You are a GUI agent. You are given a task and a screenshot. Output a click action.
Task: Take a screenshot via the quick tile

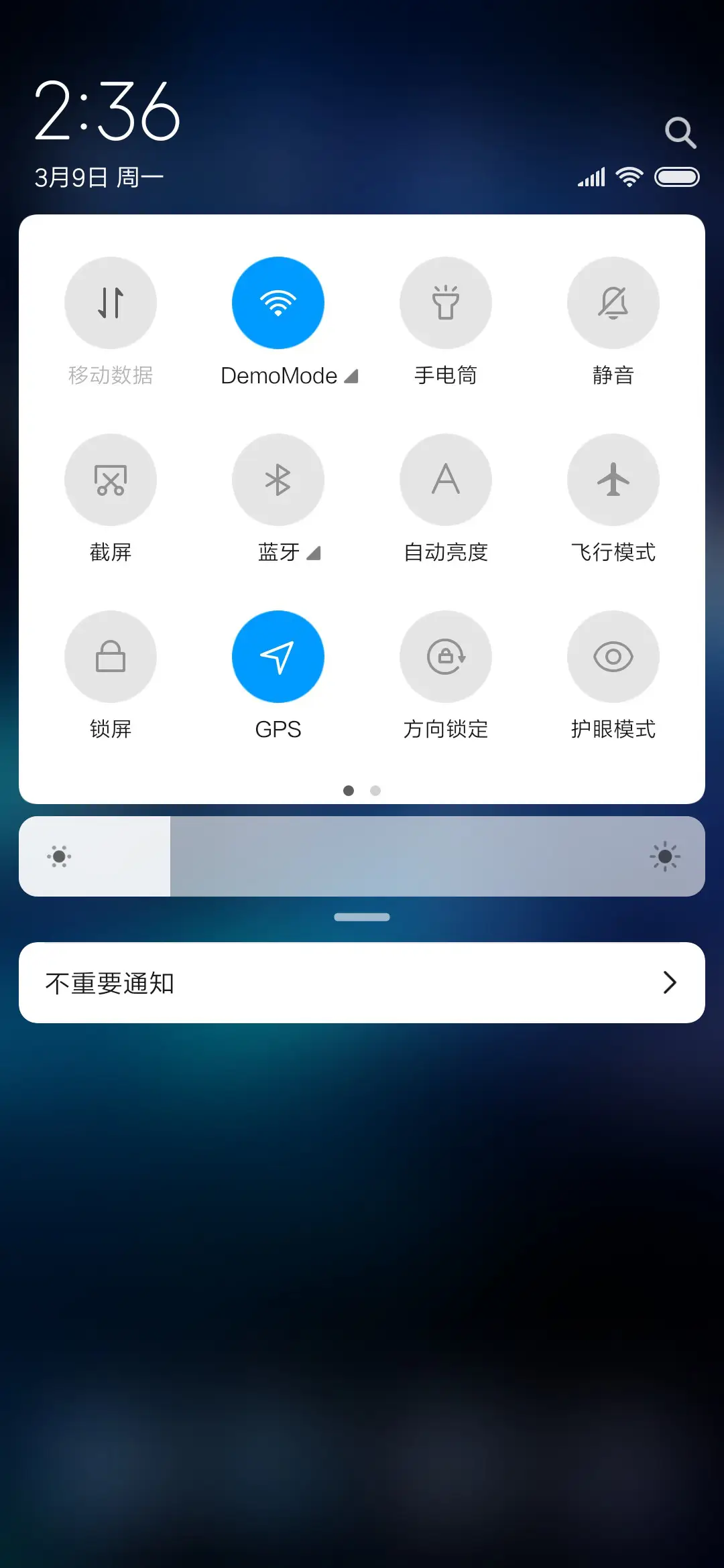point(111,480)
